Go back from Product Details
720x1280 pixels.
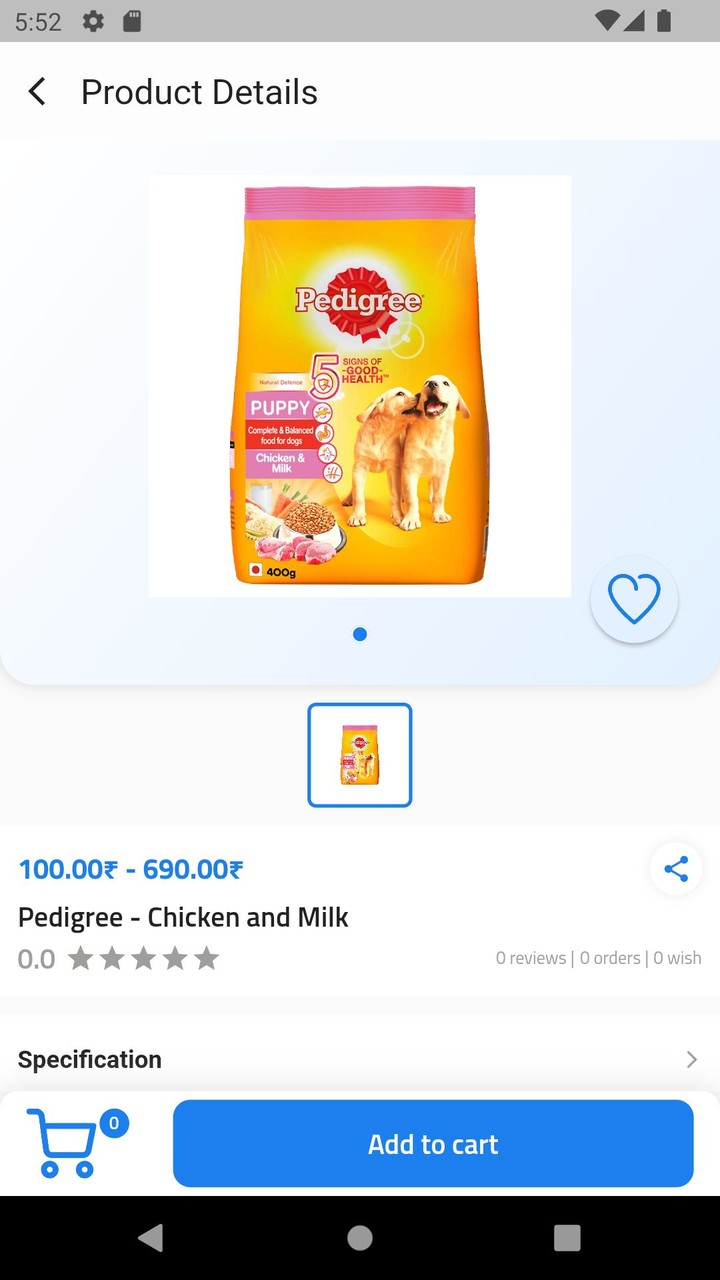(37, 92)
